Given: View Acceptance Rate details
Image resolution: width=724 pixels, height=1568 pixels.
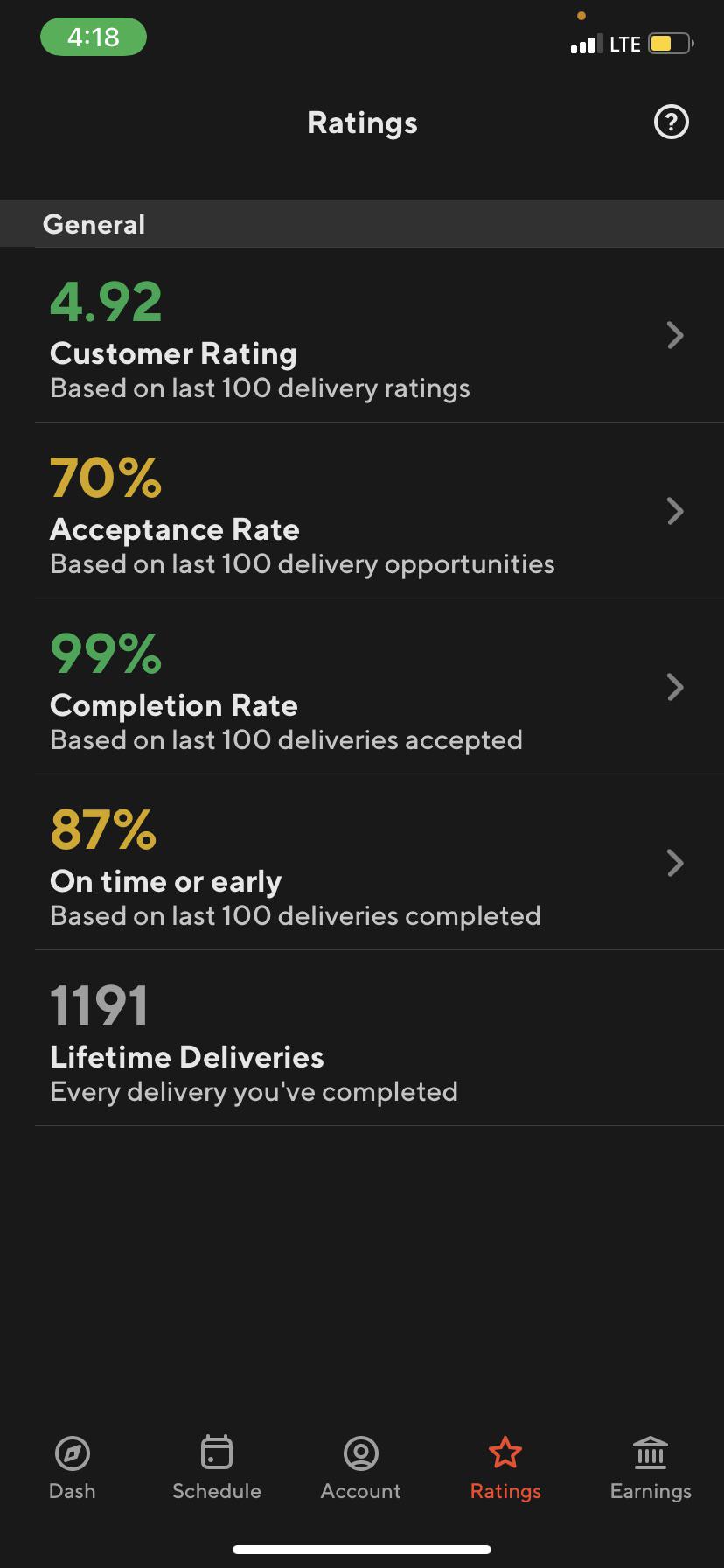Looking at the screenshot, I should (x=362, y=512).
